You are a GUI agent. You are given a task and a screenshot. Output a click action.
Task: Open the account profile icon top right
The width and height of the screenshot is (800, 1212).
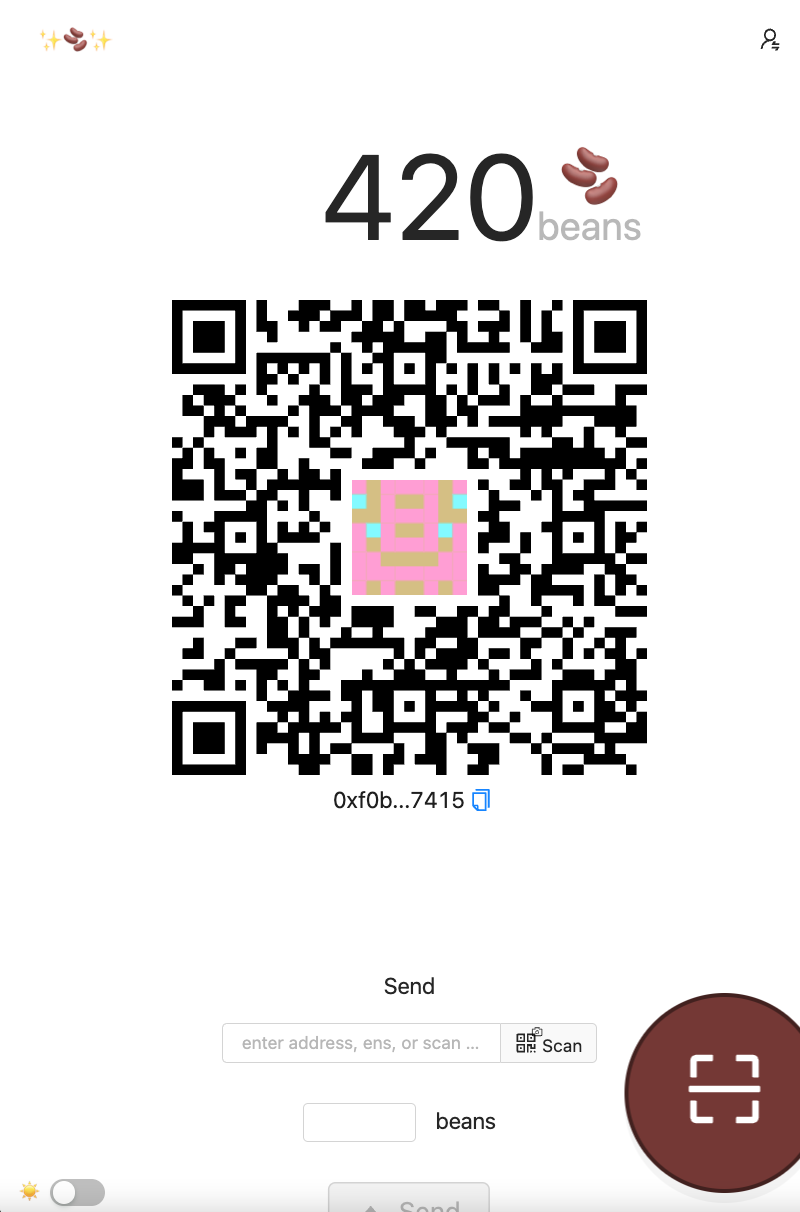[x=770, y=41]
